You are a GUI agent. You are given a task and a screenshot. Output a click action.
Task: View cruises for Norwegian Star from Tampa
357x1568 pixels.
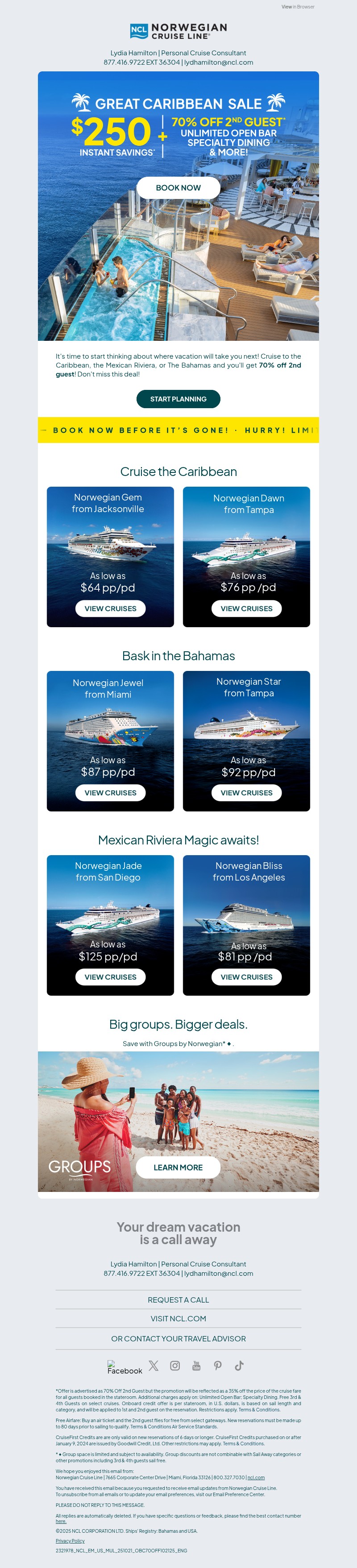pos(246,793)
